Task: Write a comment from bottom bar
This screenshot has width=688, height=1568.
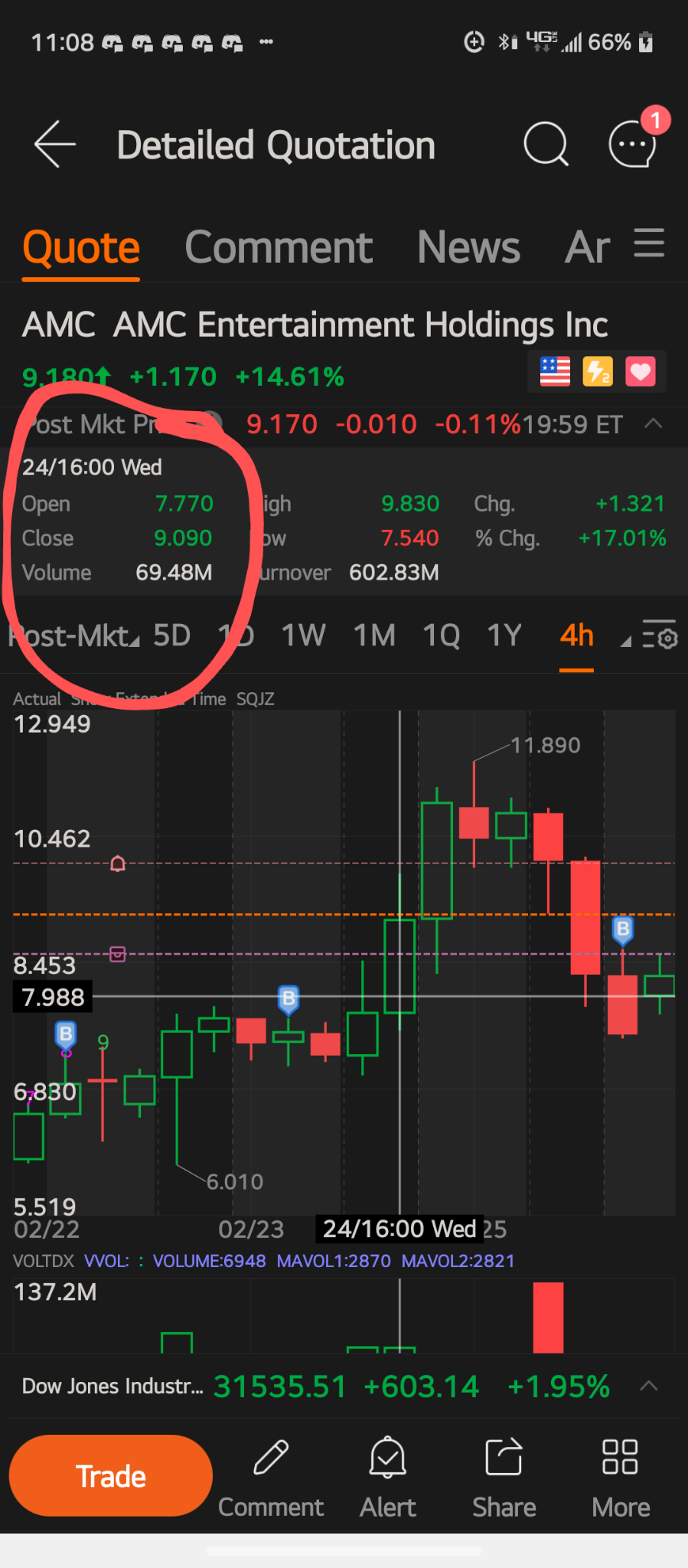Action: click(x=271, y=1476)
